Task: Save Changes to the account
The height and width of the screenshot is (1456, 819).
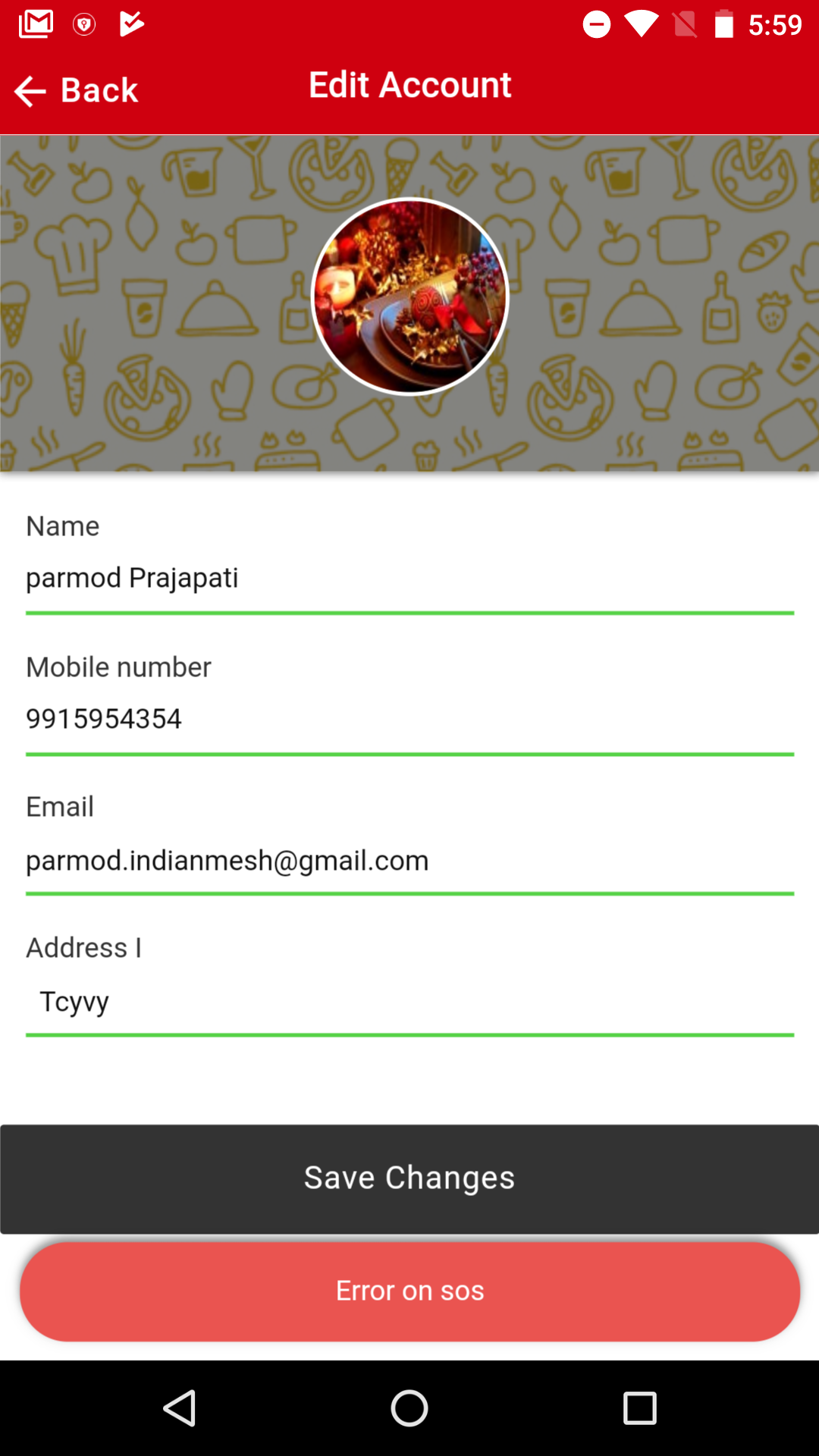Action: click(x=409, y=1178)
